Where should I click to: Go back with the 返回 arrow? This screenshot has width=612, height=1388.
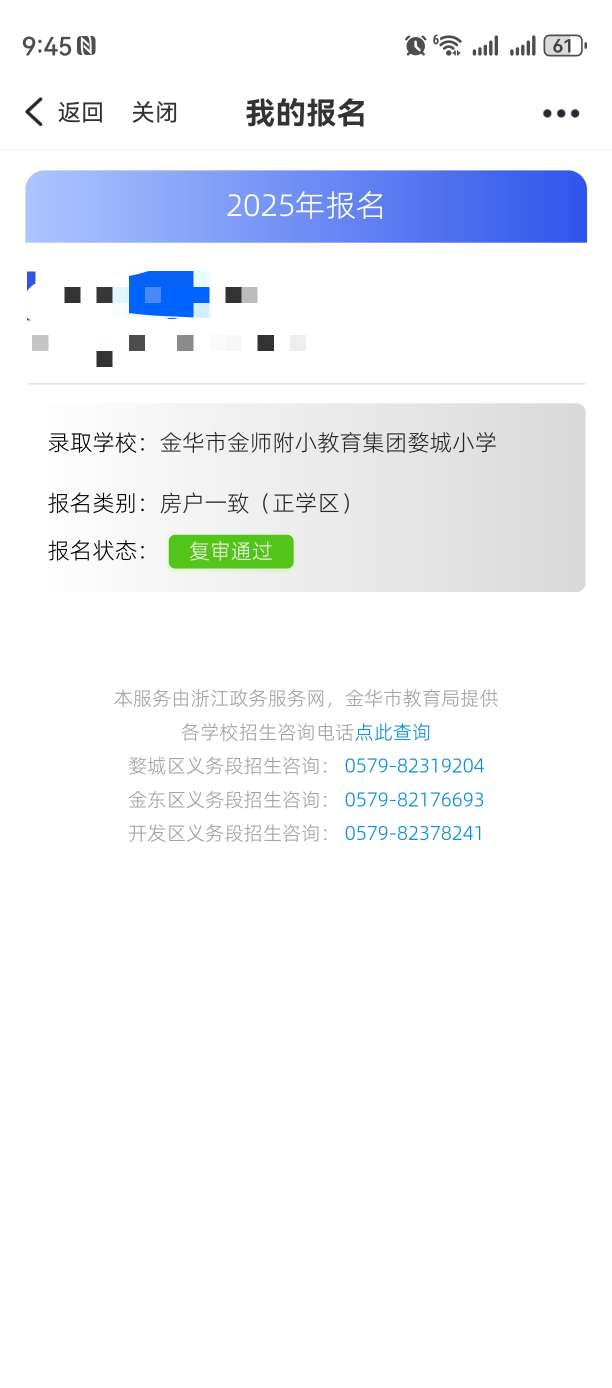click(x=64, y=112)
